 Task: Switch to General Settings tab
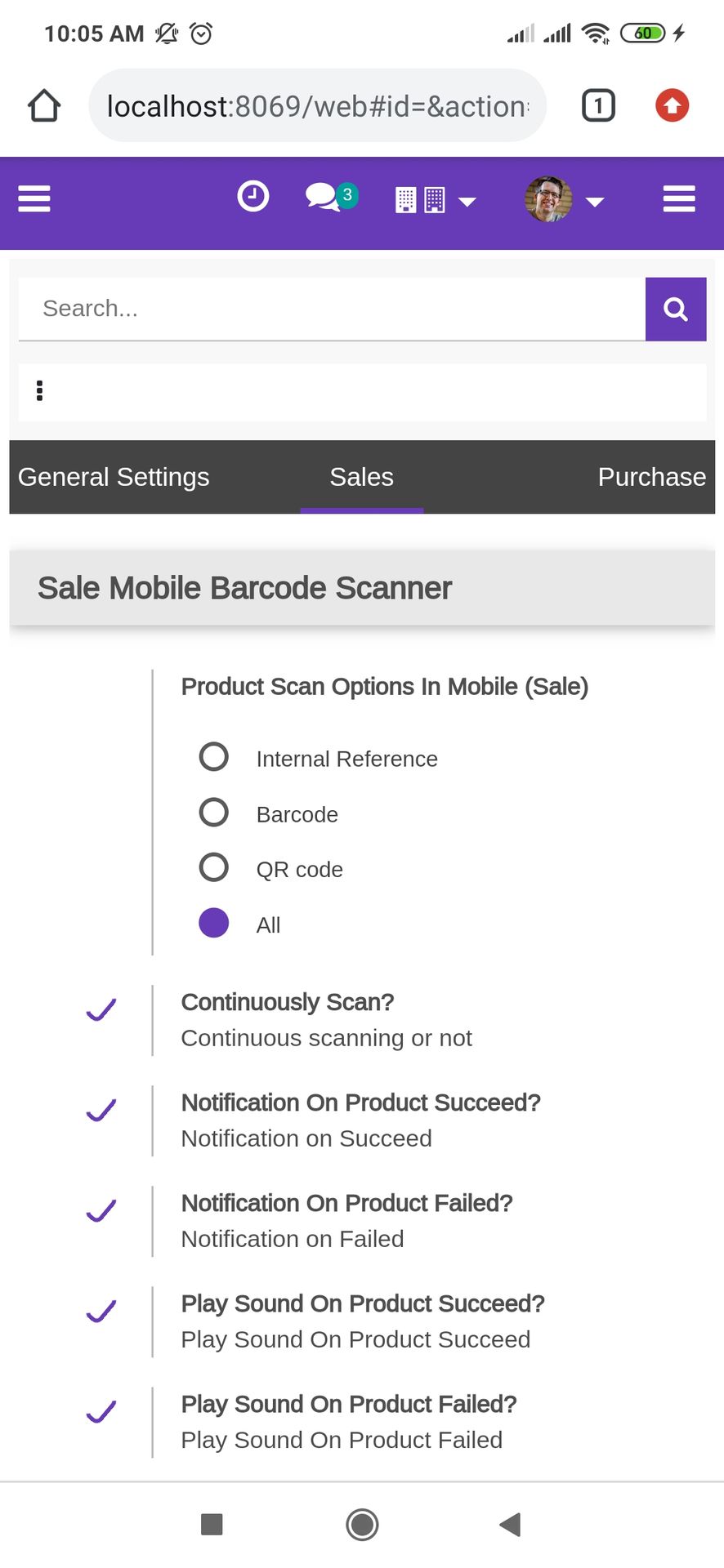(x=114, y=477)
